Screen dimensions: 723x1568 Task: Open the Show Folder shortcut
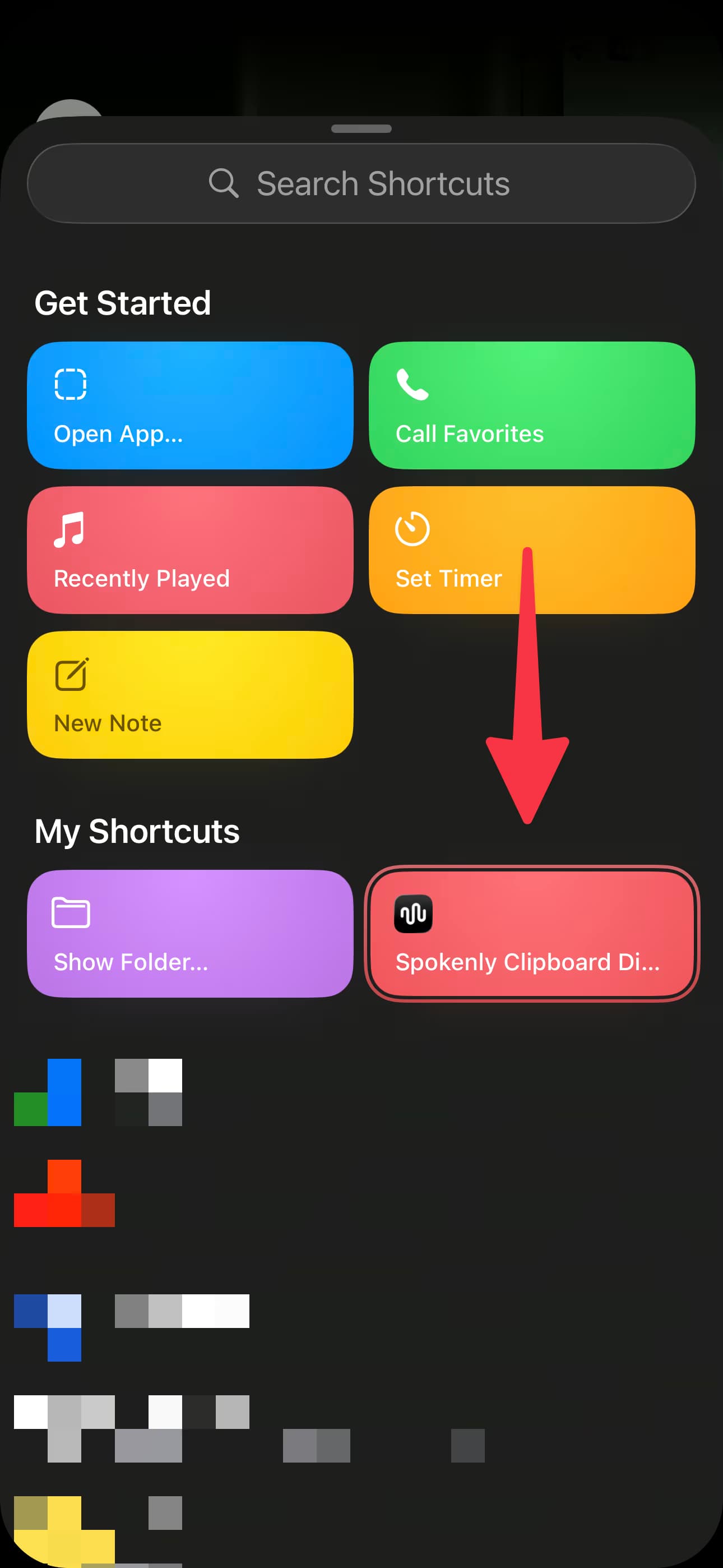coord(190,934)
